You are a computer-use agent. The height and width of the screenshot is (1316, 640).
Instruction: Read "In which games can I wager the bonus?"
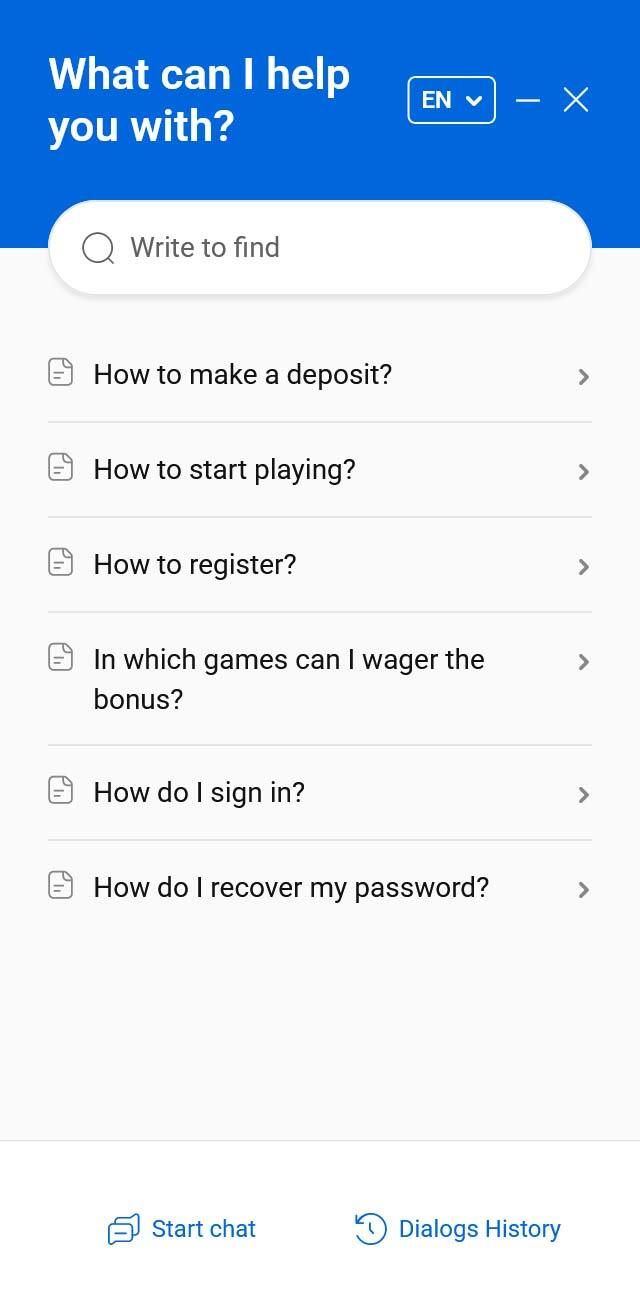click(x=320, y=679)
